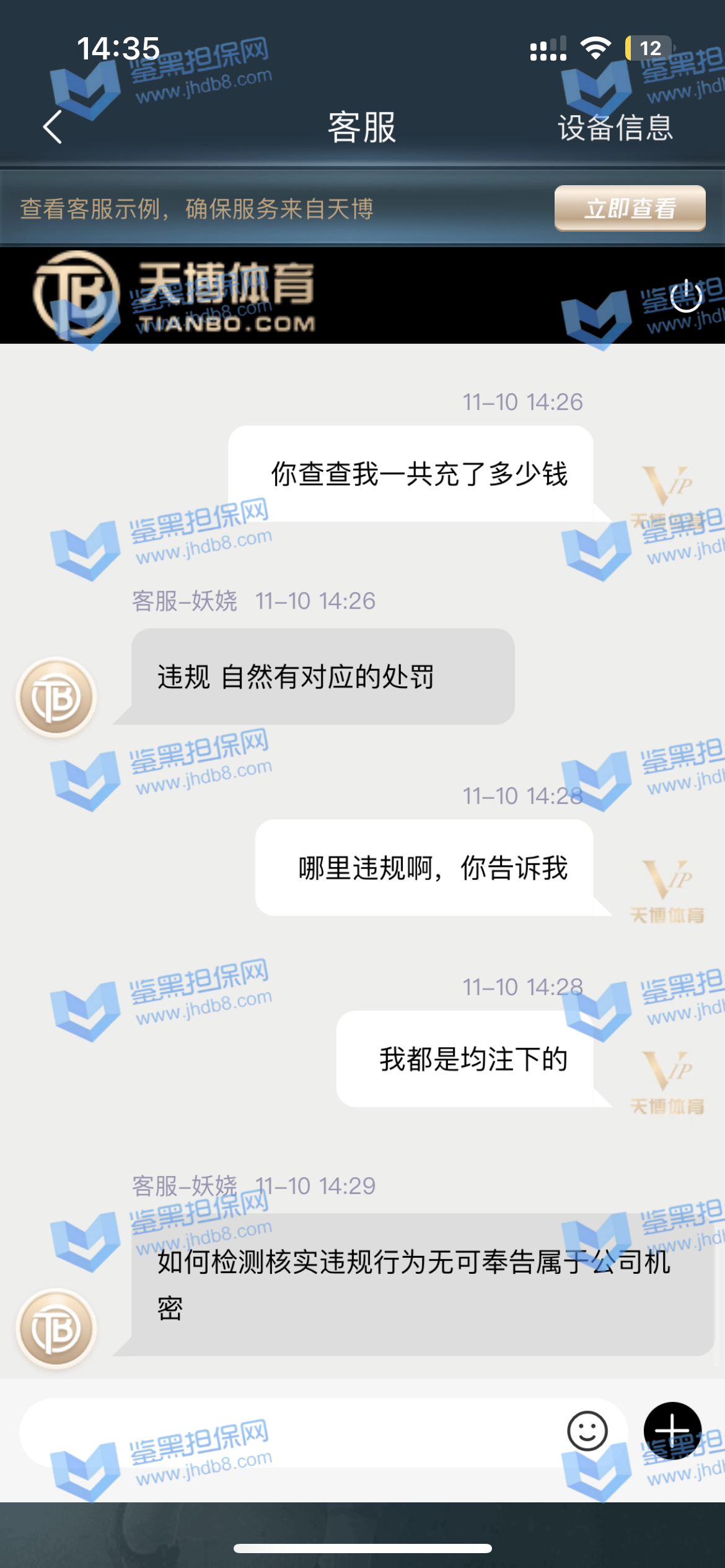Open the emoji picker

(x=587, y=1431)
